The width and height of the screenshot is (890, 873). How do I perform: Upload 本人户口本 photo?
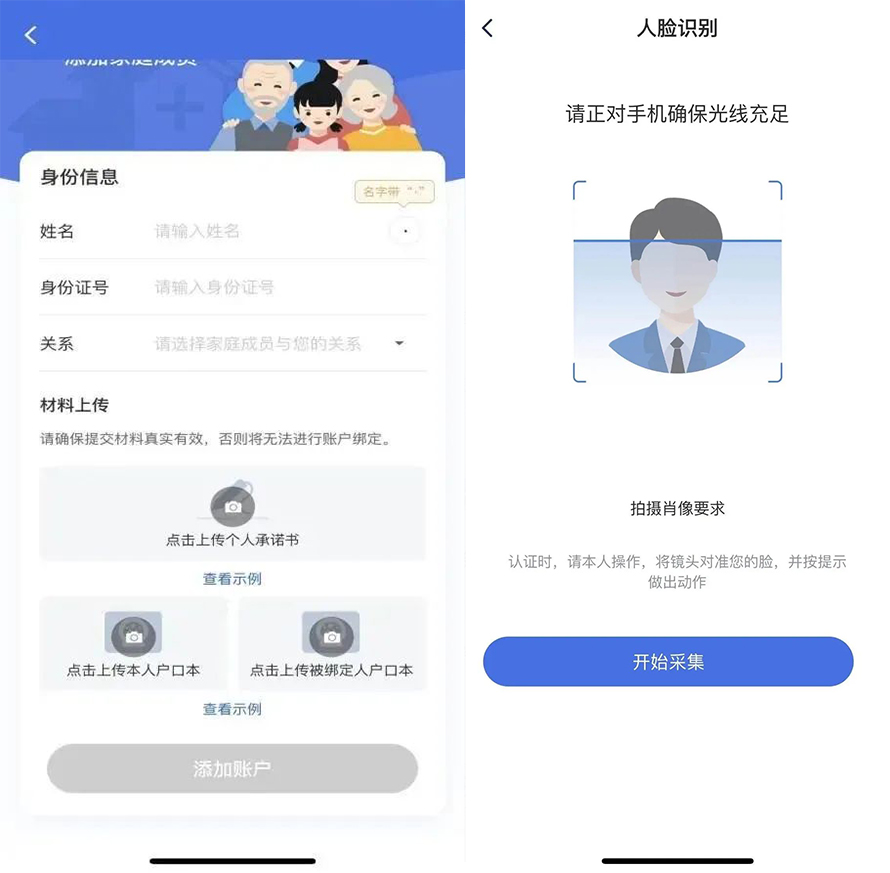click(133, 643)
